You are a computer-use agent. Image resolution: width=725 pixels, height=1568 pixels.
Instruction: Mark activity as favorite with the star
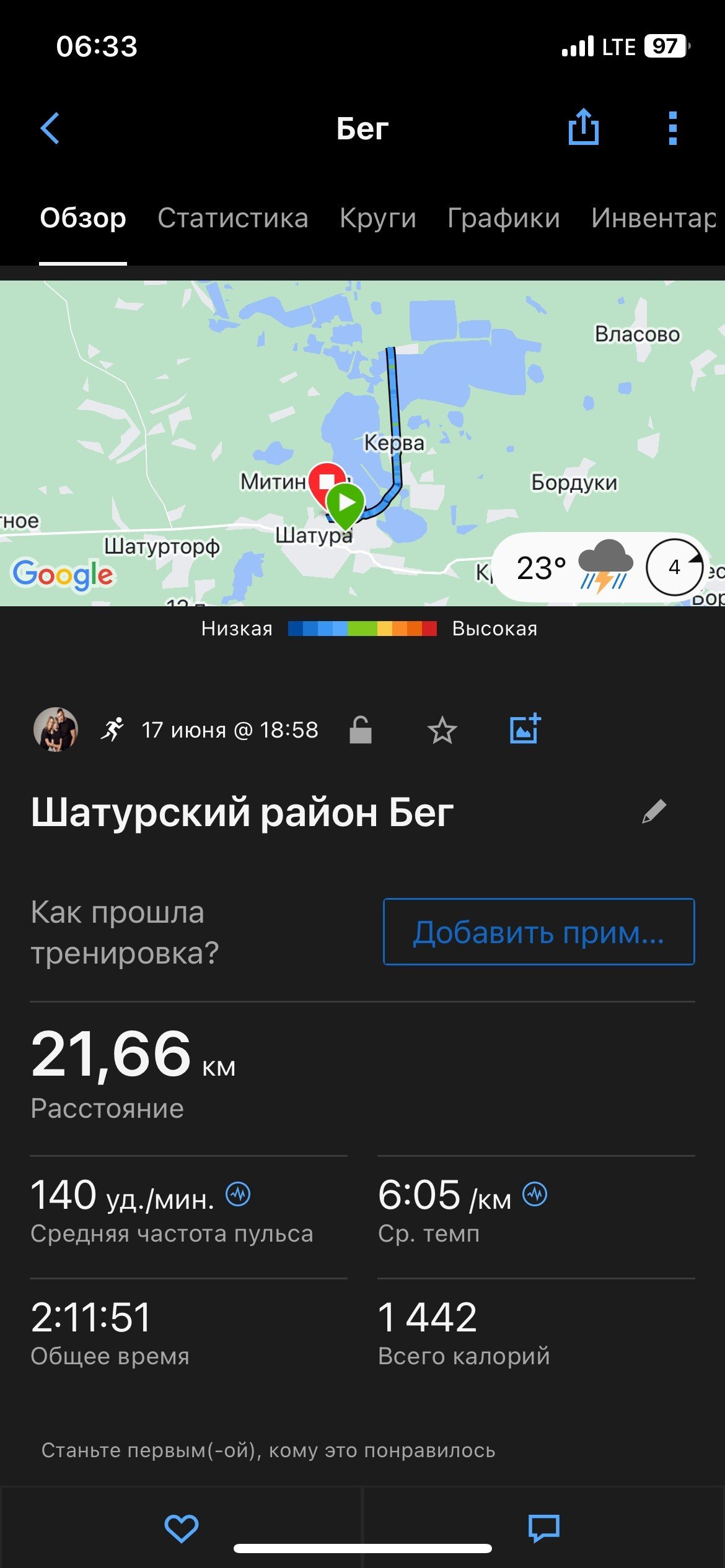click(442, 730)
